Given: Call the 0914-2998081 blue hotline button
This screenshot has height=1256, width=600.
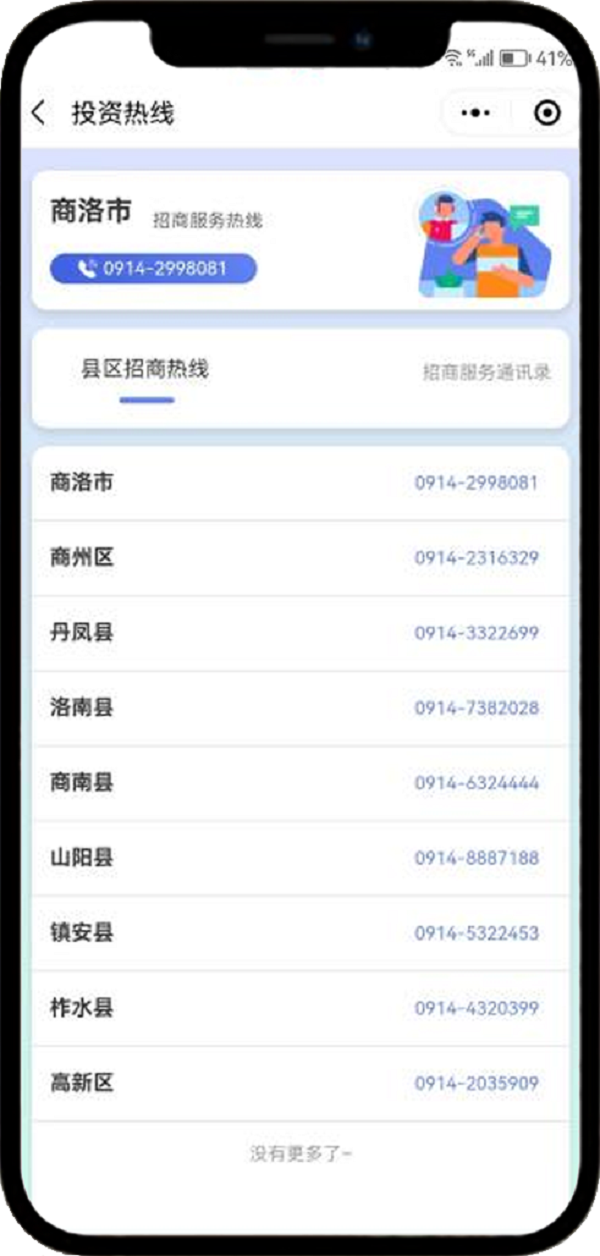Looking at the screenshot, I should 153,268.
